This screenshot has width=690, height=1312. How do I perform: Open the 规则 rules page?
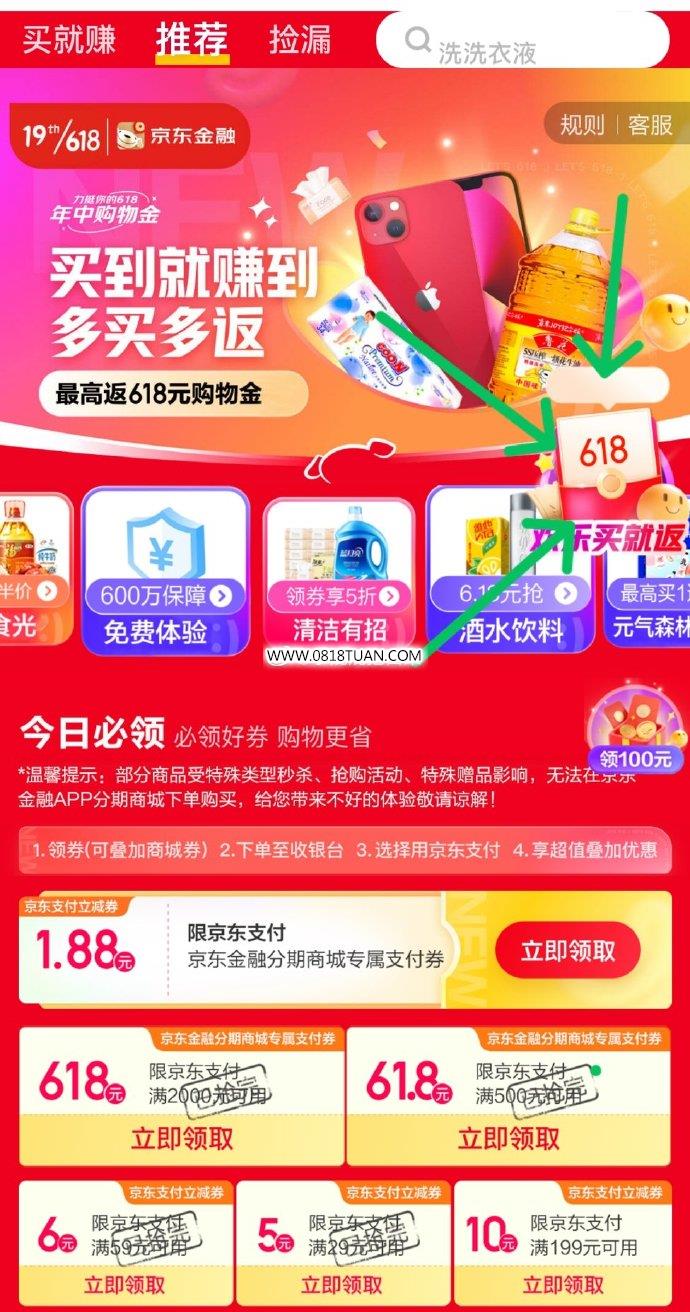(581, 125)
